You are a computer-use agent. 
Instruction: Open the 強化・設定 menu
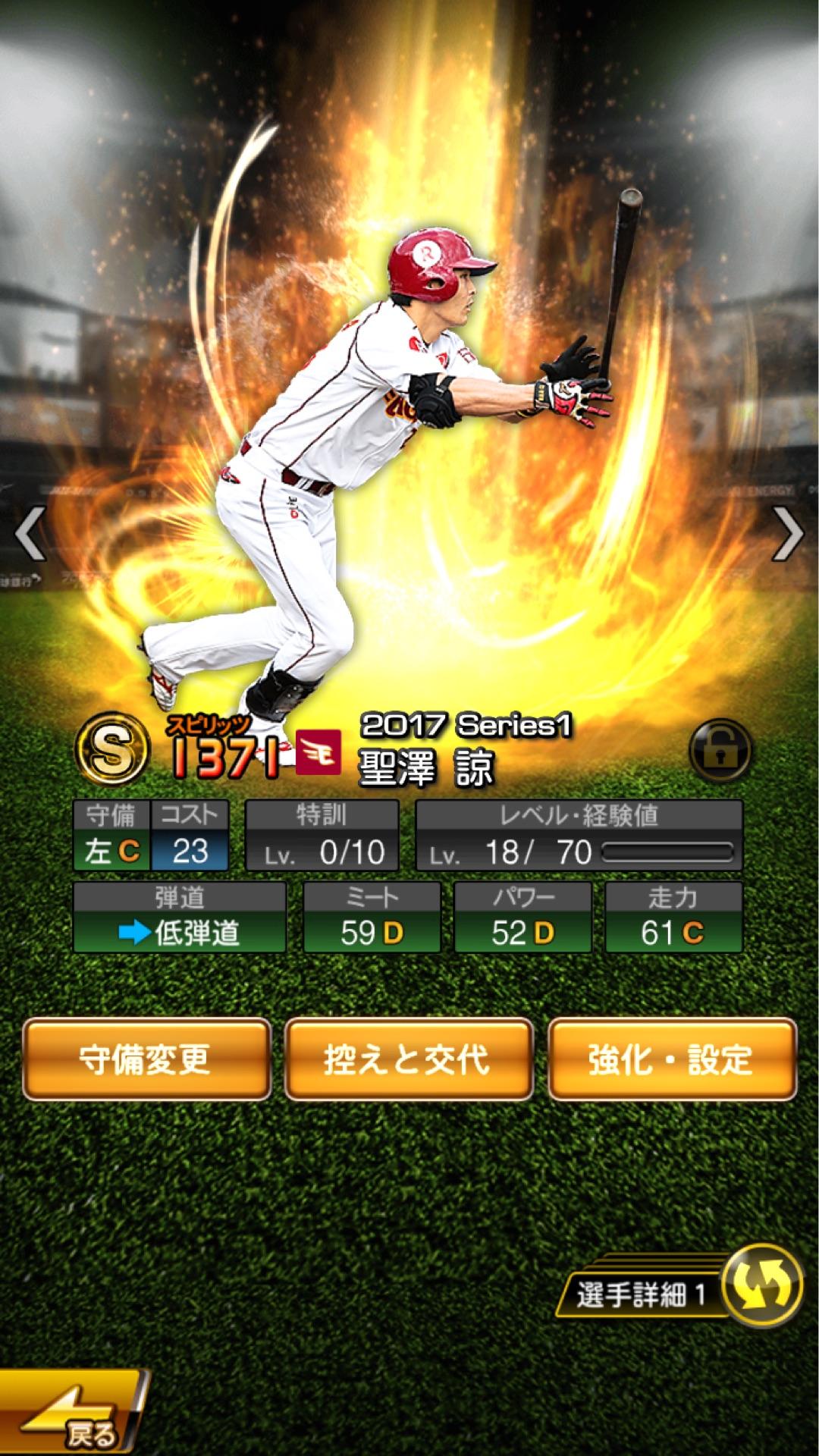pyautogui.click(x=672, y=1059)
